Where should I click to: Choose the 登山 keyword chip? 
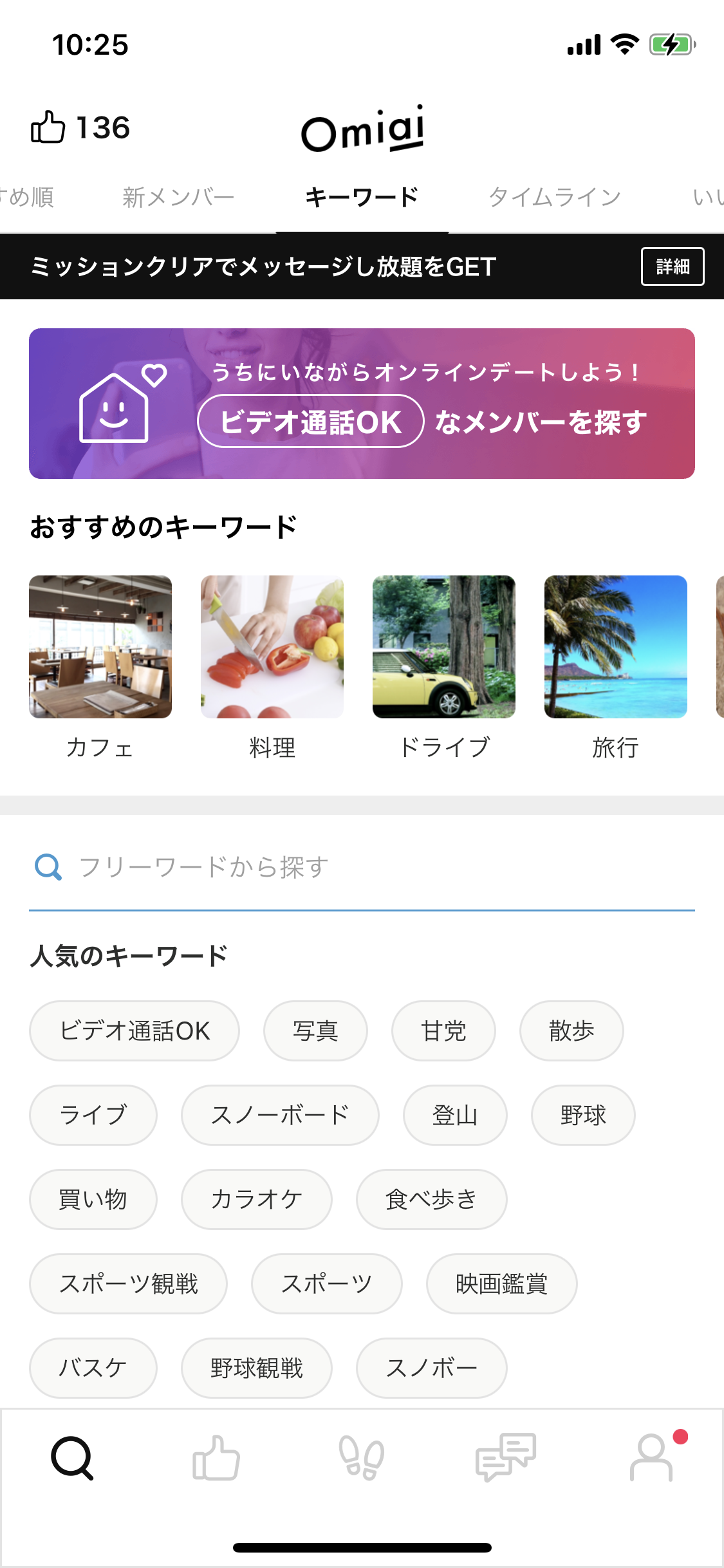(455, 1115)
